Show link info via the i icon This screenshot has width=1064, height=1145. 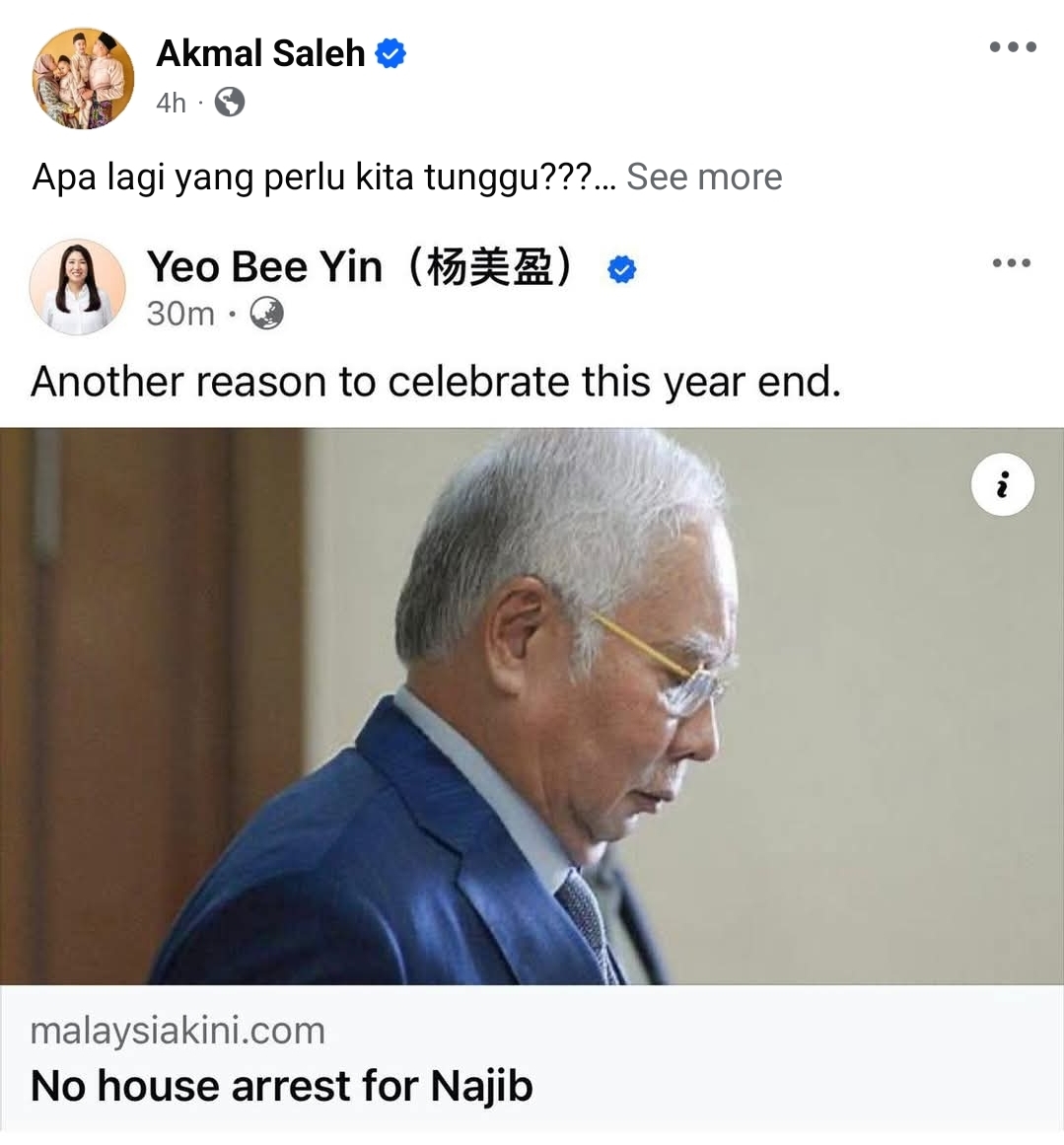coord(1002,485)
